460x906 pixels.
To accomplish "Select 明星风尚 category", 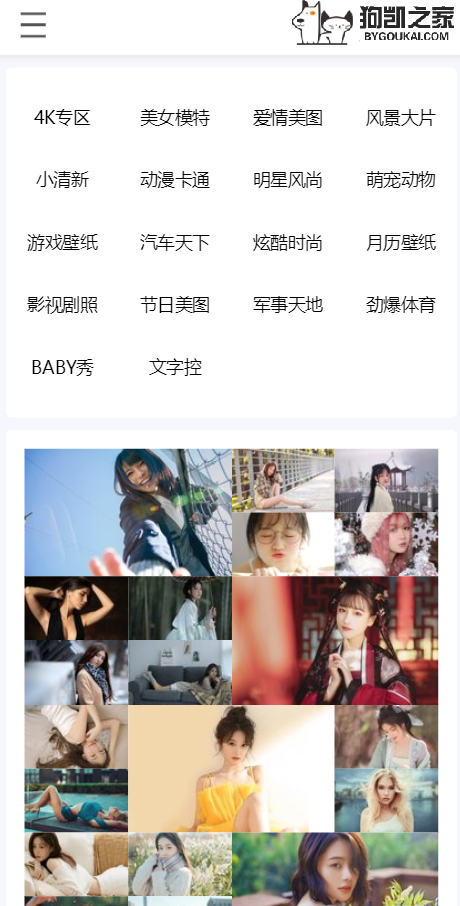I will click(288, 180).
